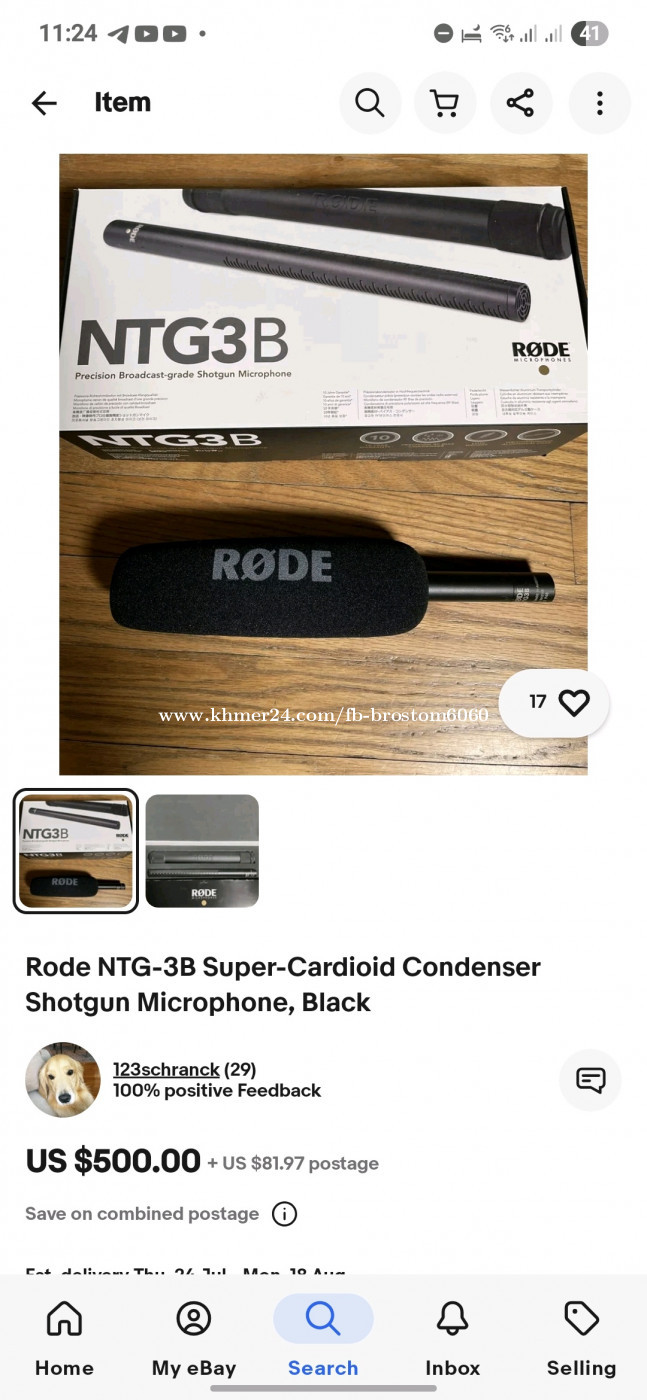Open the shopping cart
Viewport: 647px width, 1400px height.
445,103
